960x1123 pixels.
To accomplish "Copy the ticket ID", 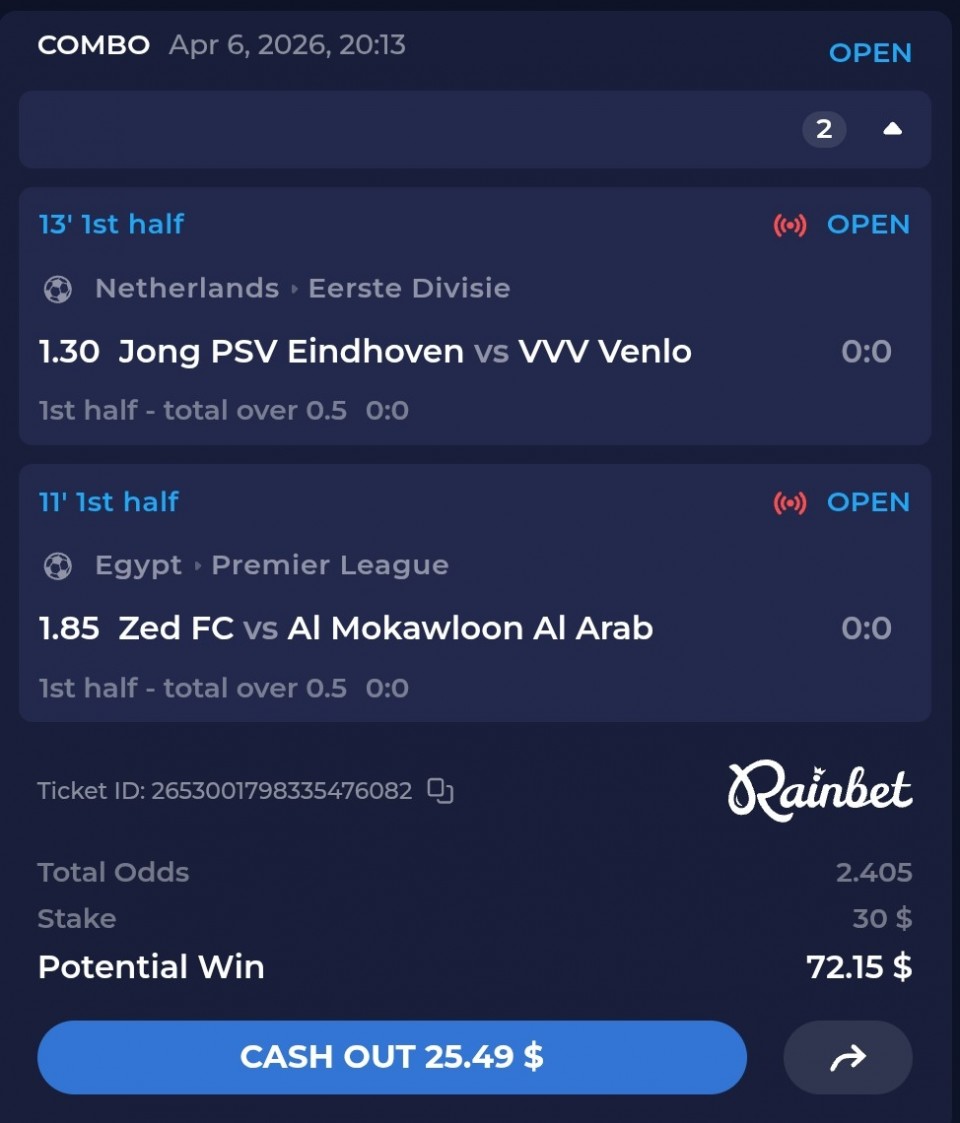I will [x=440, y=791].
